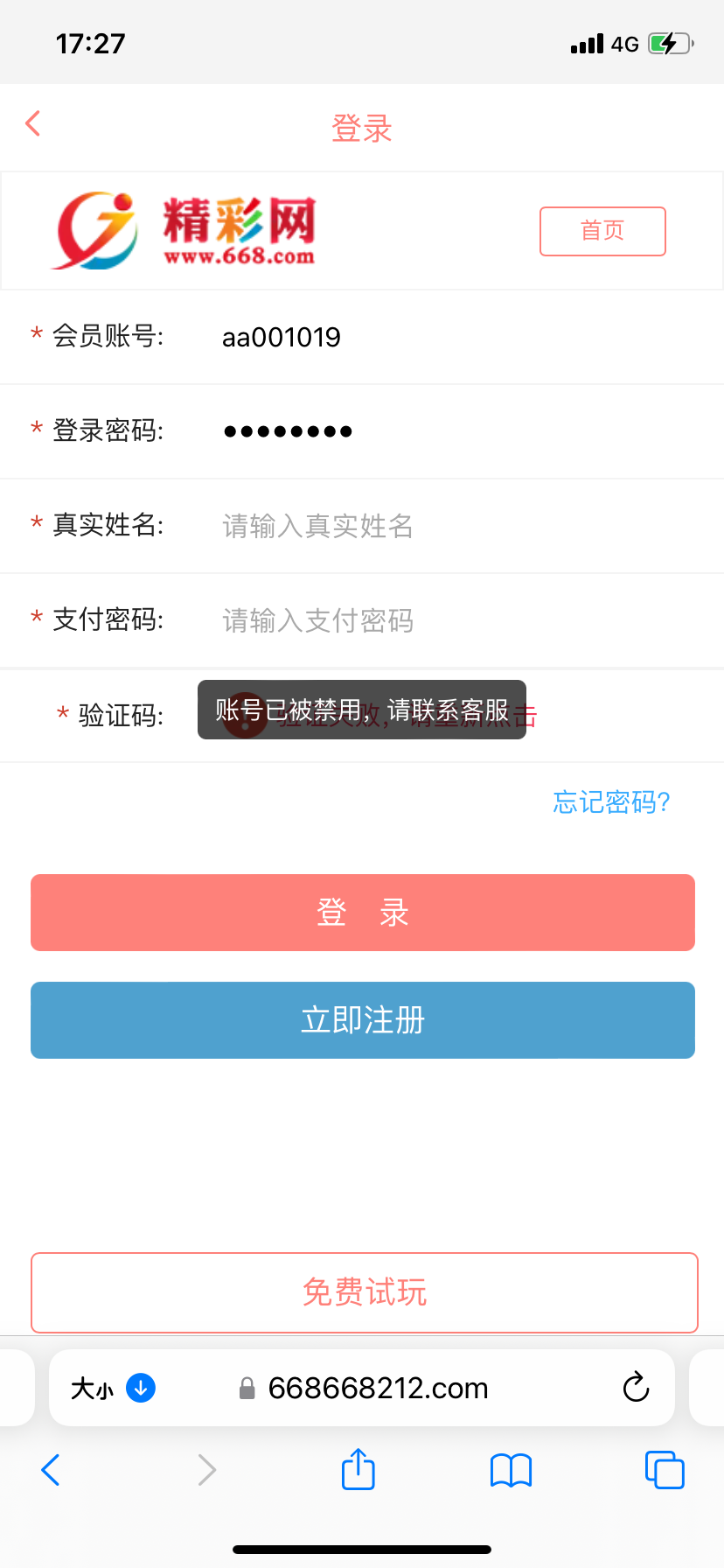Start 免费试玩 free trial
Screen dimensions: 724x1568
364,1292
